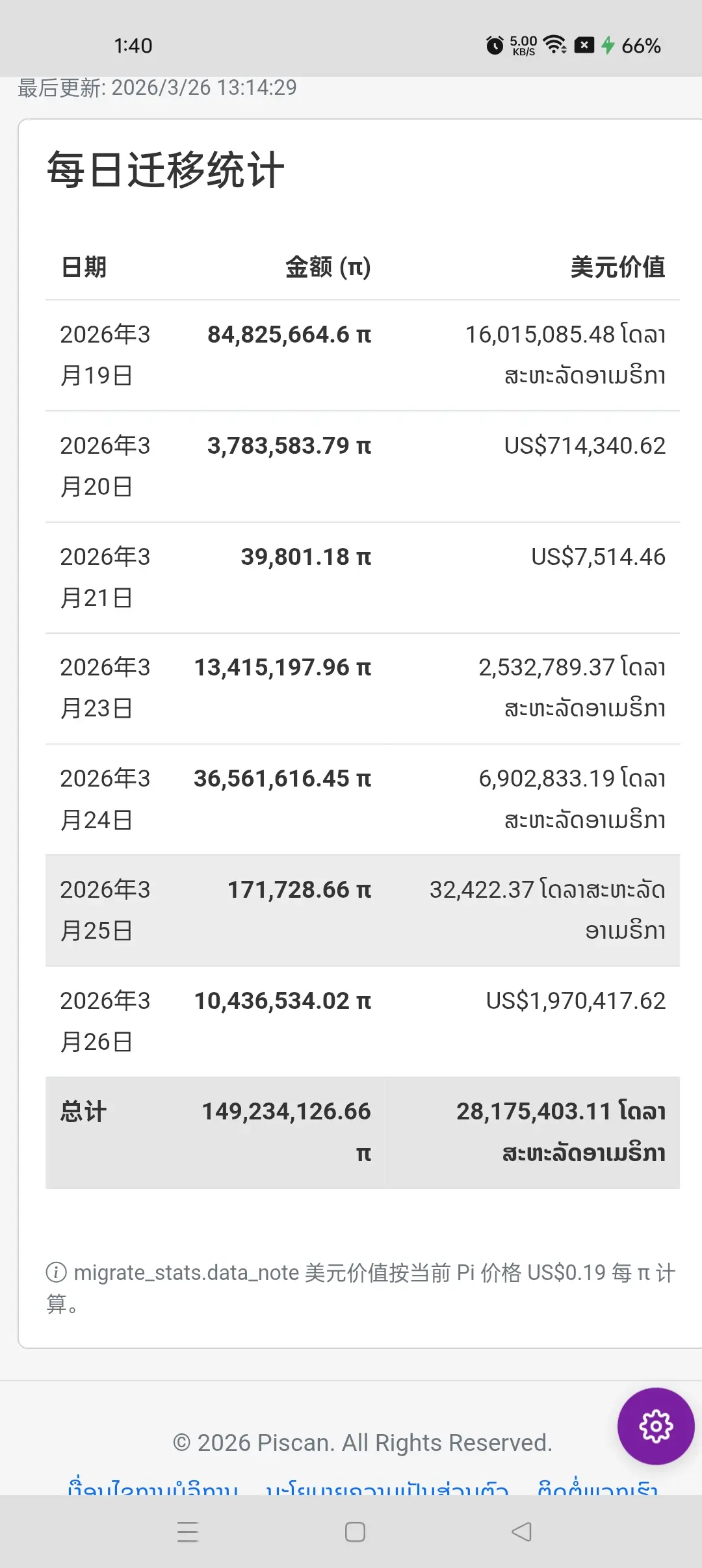Open the terms of service footer link

[x=153, y=1487]
